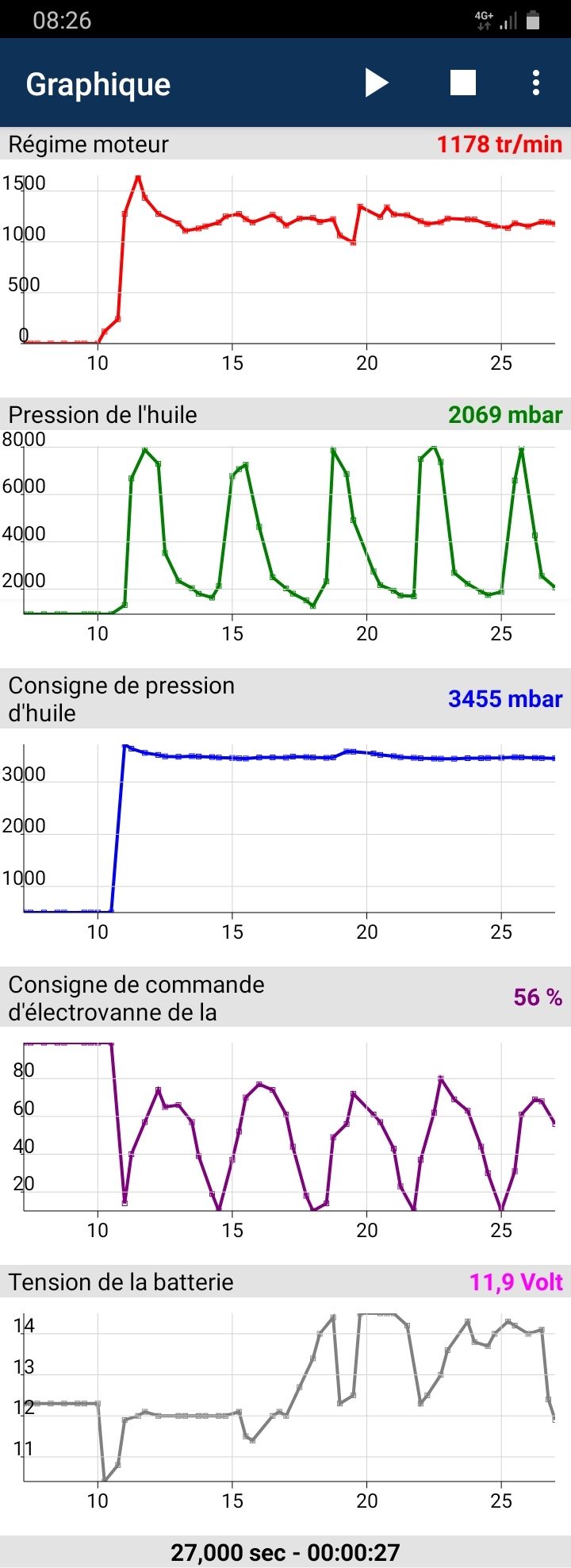Viewport: 571px width, 1568px height.
Task: Start graph recording with the play icon
Action: (x=377, y=83)
